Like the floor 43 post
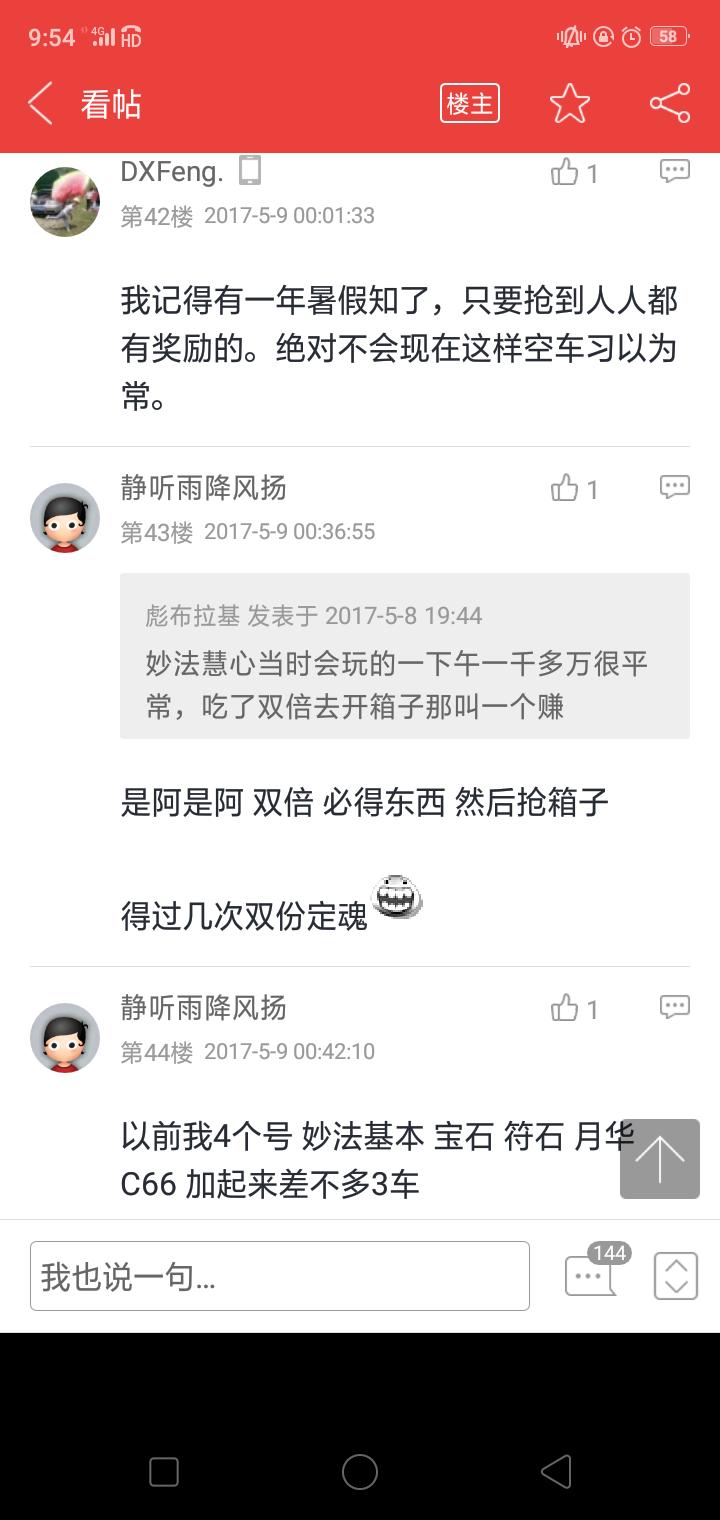Image resolution: width=720 pixels, height=1520 pixels. (x=566, y=489)
